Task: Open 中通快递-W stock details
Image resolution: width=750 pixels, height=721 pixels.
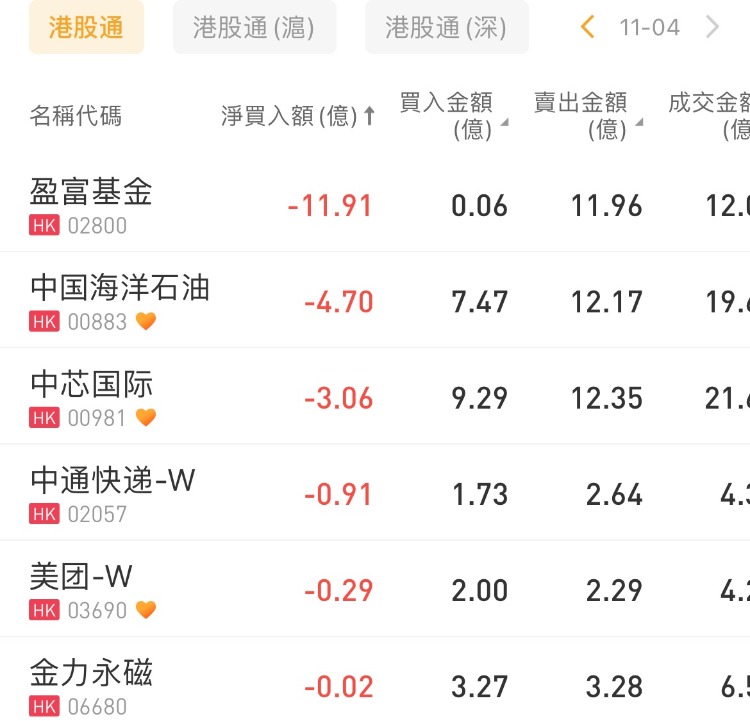Action: point(112,493)
